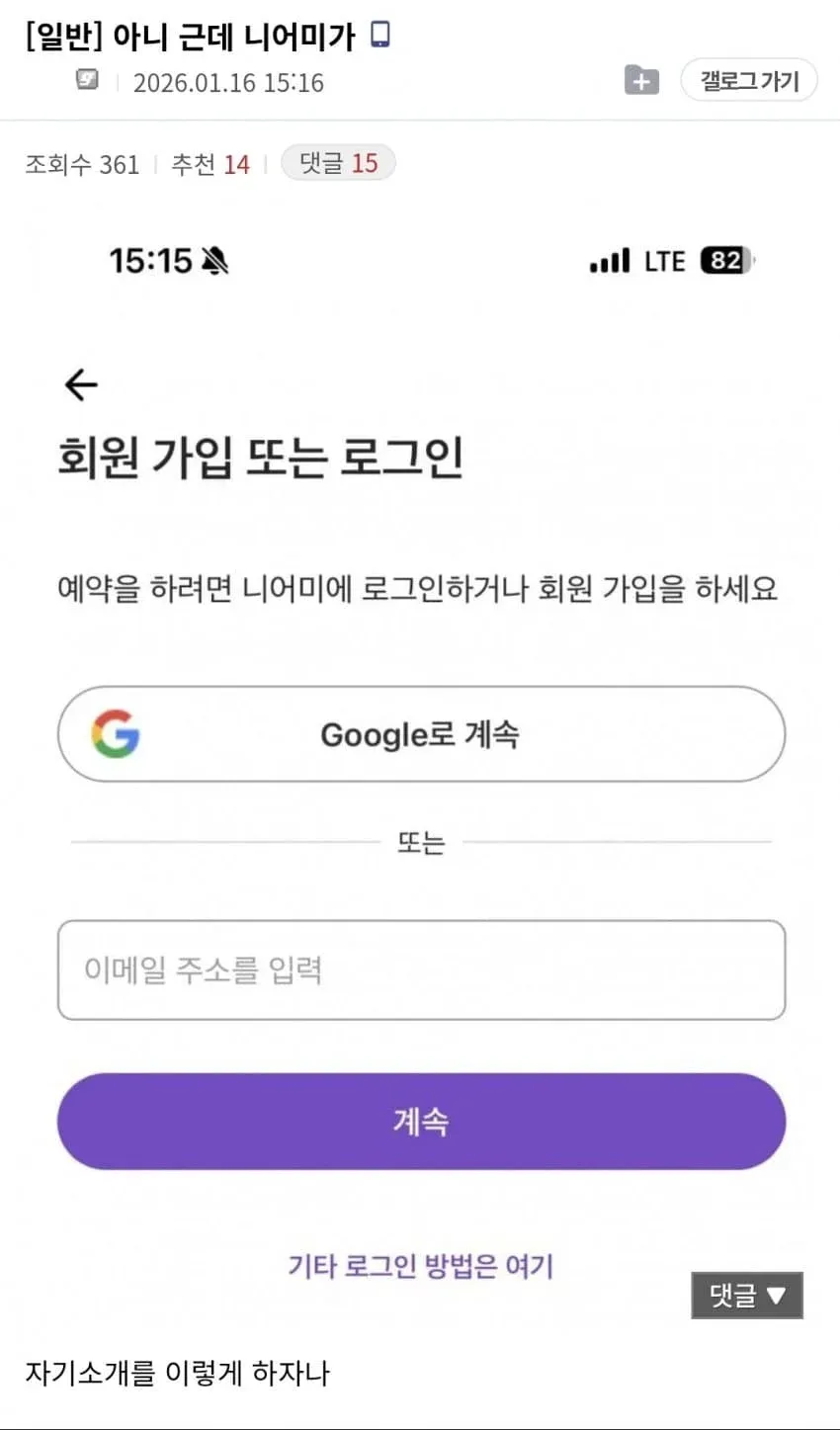The height and width of the screenshot is (1430, 840).
Task: Click the 추천 14 recommendation counter
Action: [x=210, y=164]
